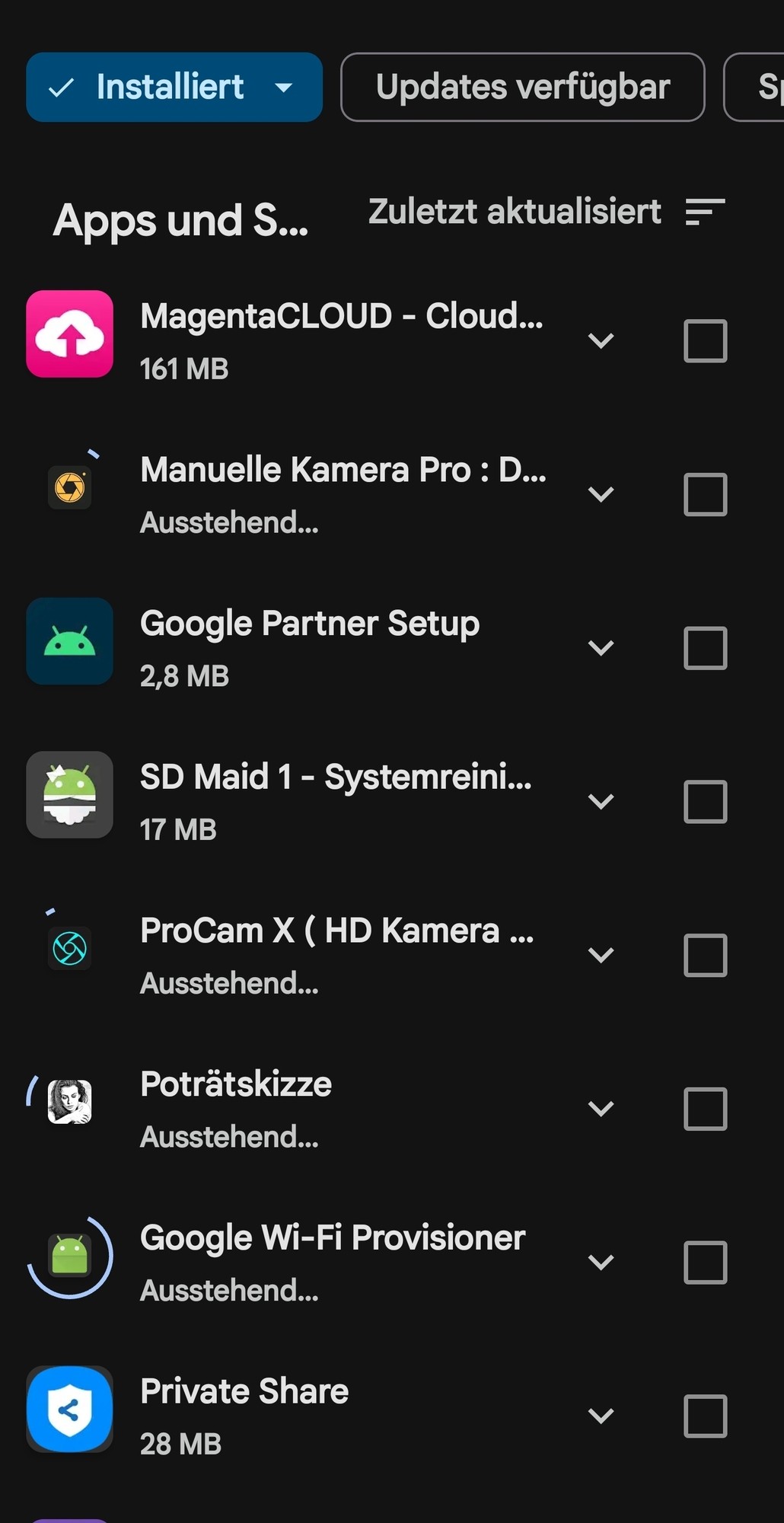Expand details for Google Wi-Fi Provisioner
784x1523 pixels.
pyautogui.click(x=601, y=1262)
